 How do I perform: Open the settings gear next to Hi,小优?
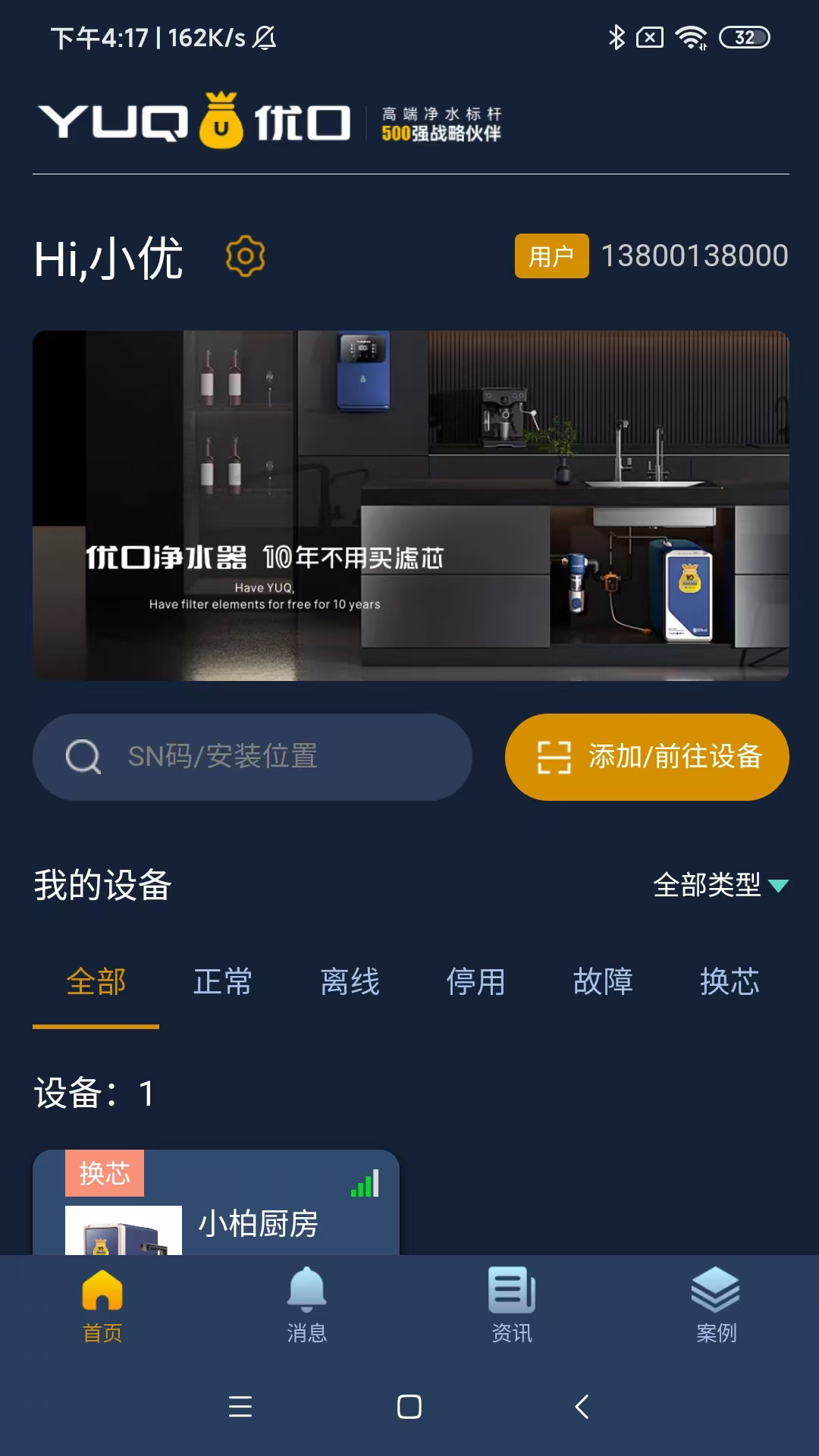[244, 257]
